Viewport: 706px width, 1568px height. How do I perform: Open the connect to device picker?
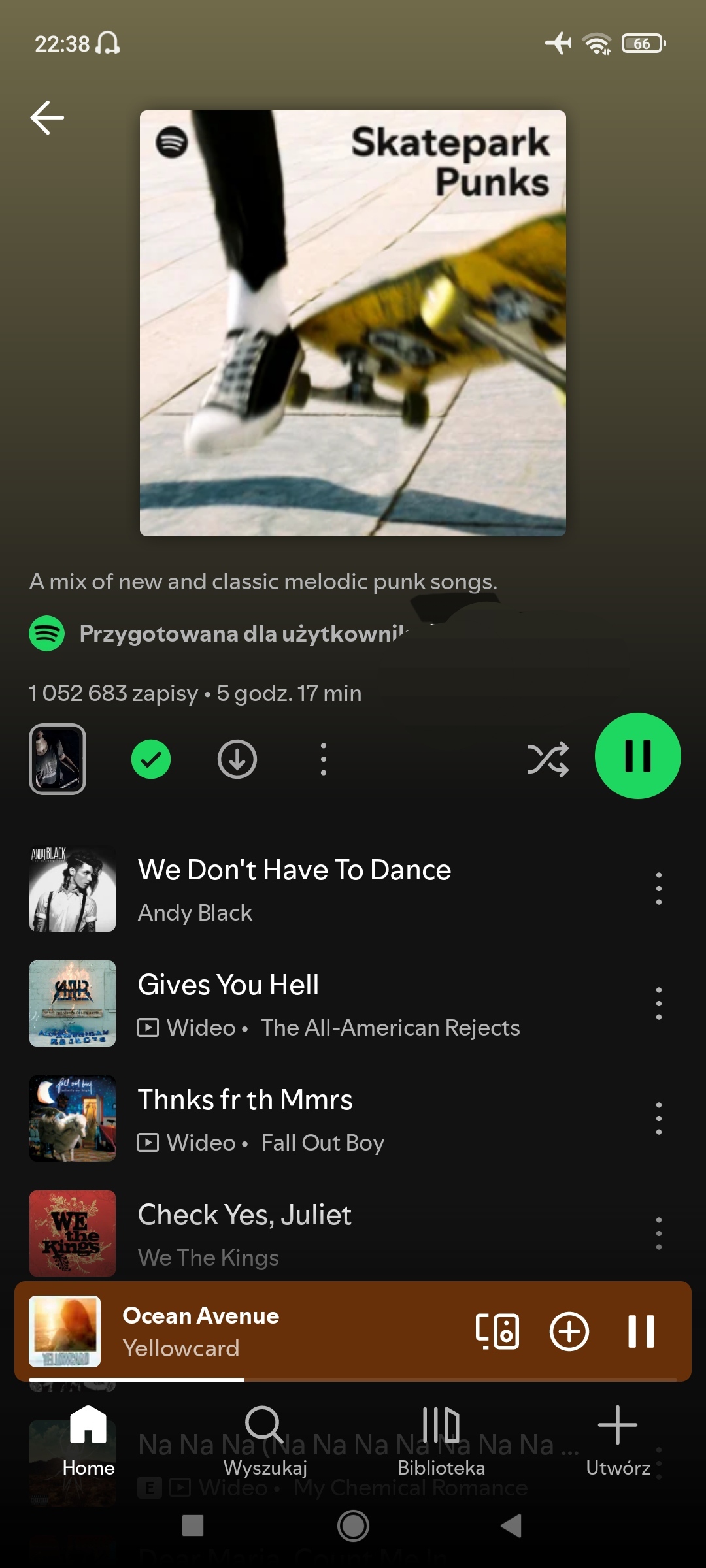[497, 1331]
